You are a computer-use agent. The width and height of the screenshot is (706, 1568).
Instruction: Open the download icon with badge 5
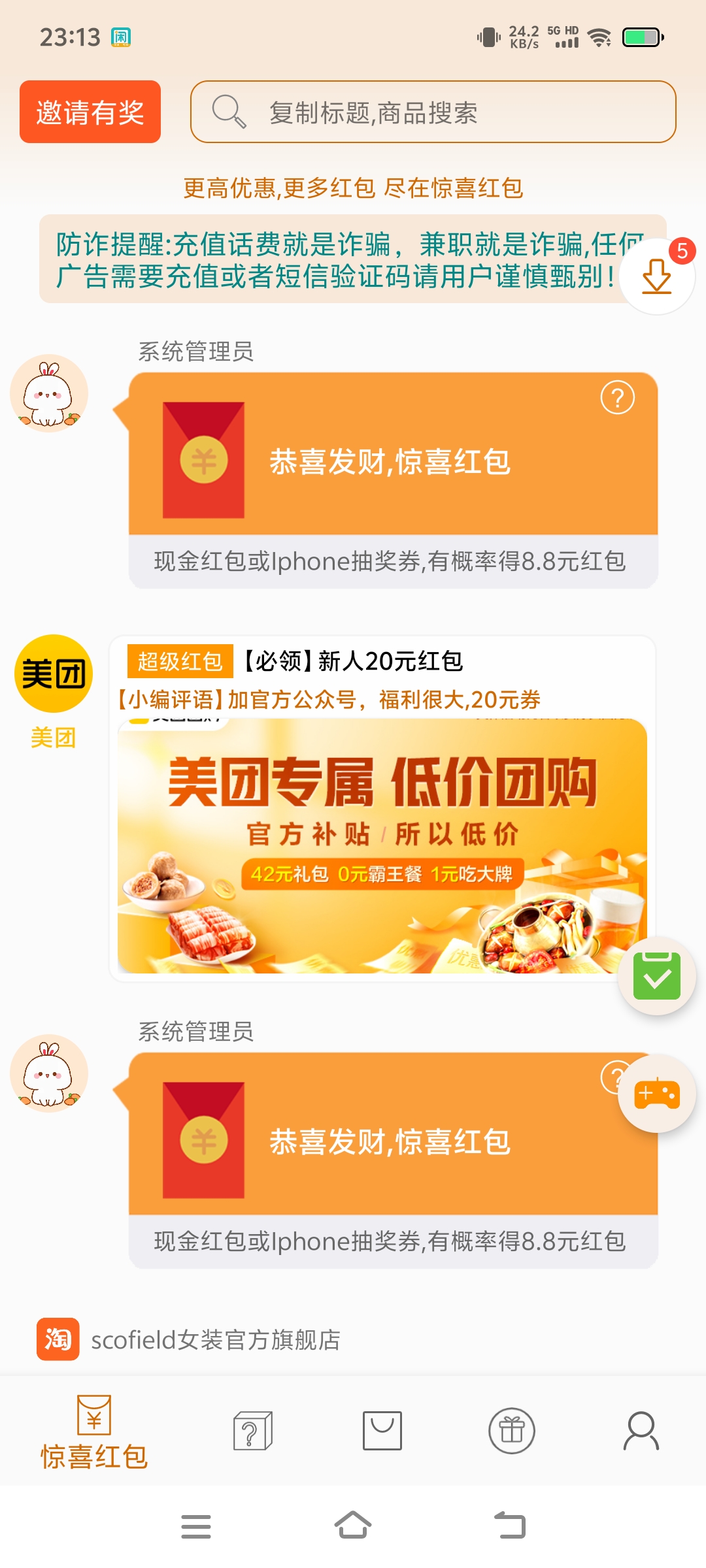click(x=657, y=276)
